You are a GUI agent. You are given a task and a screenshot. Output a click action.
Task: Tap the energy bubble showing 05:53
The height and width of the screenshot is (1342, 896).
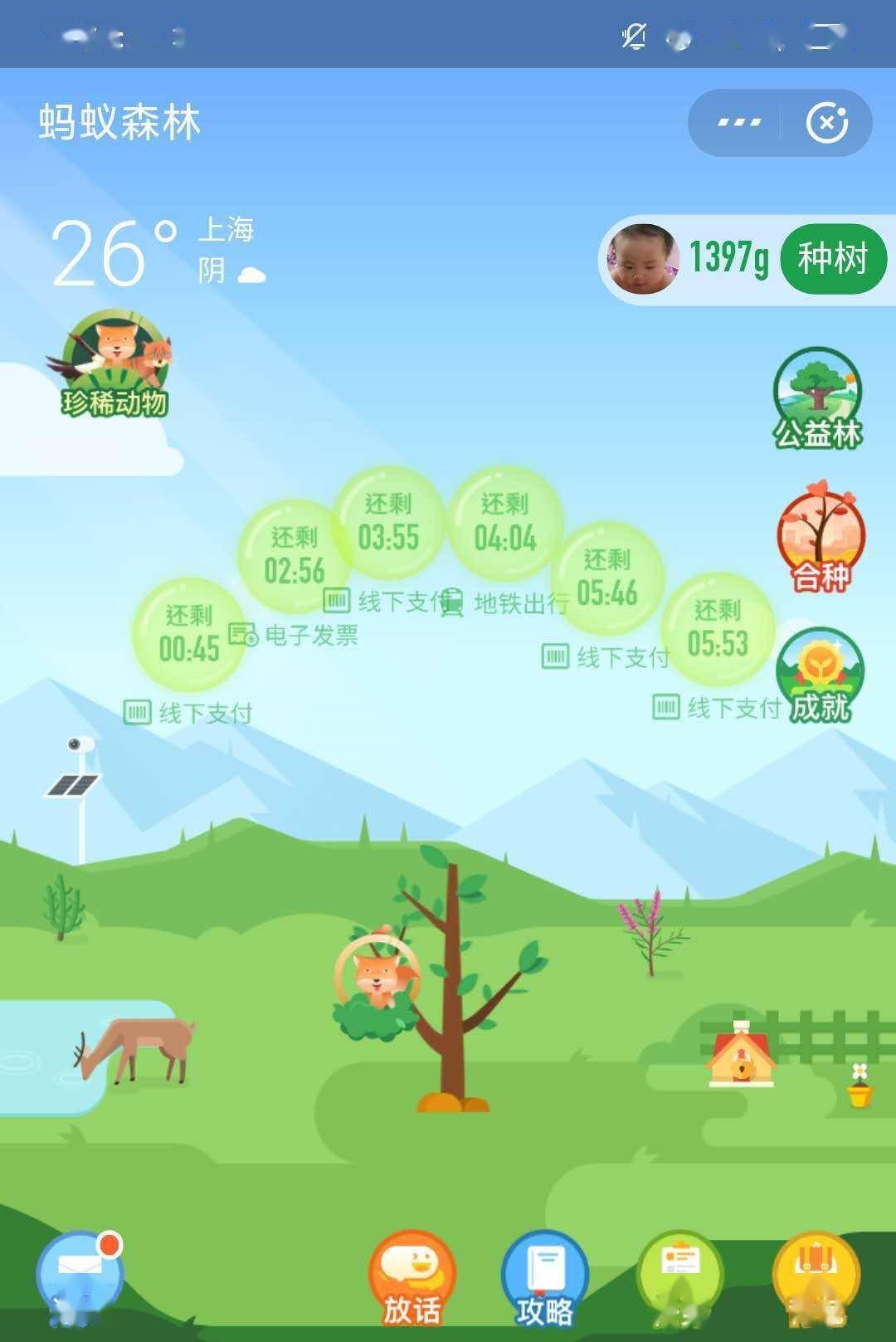pyautogui.click(x=718, y=628)
